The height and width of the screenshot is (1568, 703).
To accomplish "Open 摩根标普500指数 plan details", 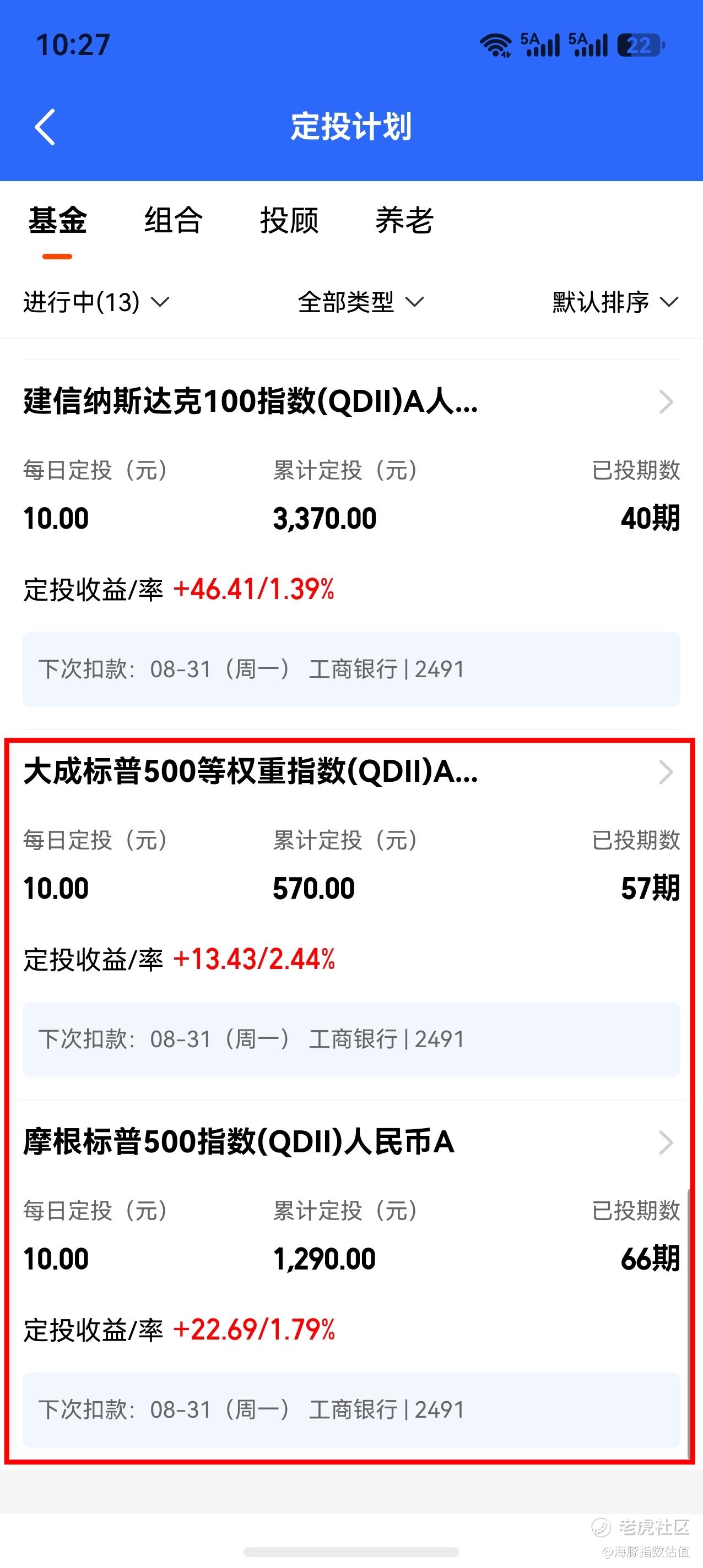I will tap(351, 1142).
